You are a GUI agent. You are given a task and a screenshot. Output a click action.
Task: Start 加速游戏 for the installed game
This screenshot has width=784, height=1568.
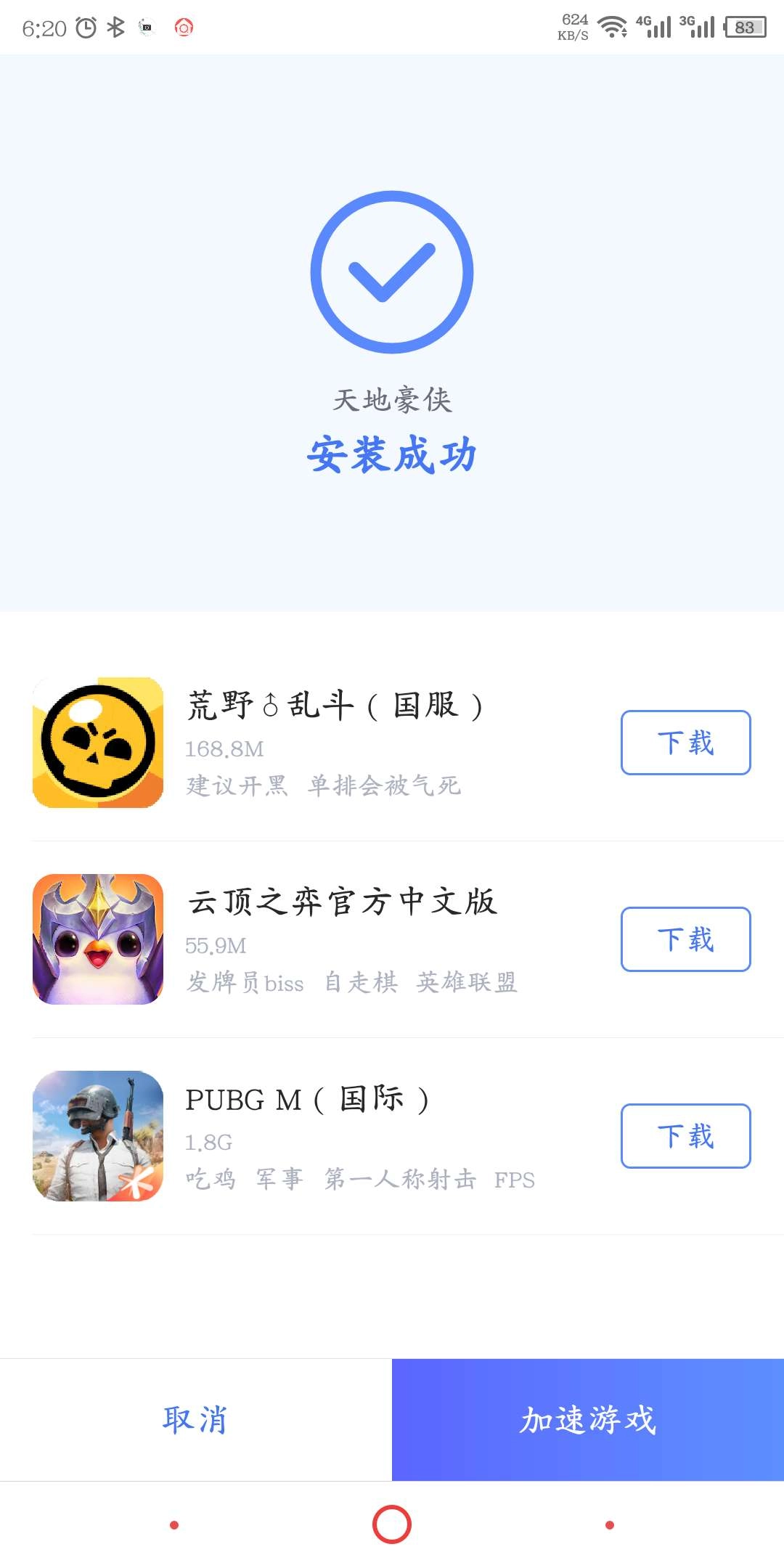tap(588, 1420)
